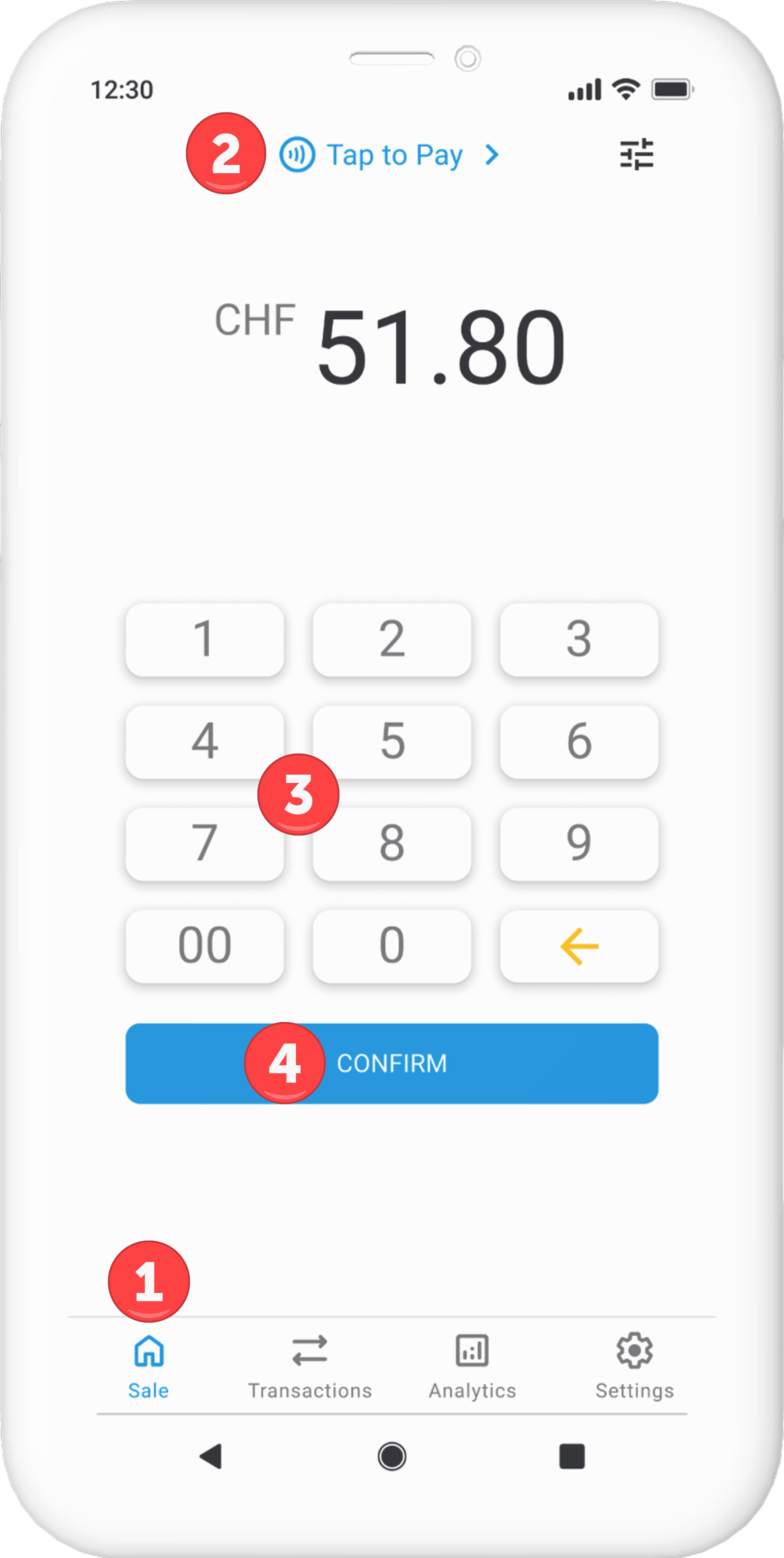Image resolution: width=784 pixels, height=1558 pixels.
Task: Enter digit 6 on the keypad
Action: (579, 741)
